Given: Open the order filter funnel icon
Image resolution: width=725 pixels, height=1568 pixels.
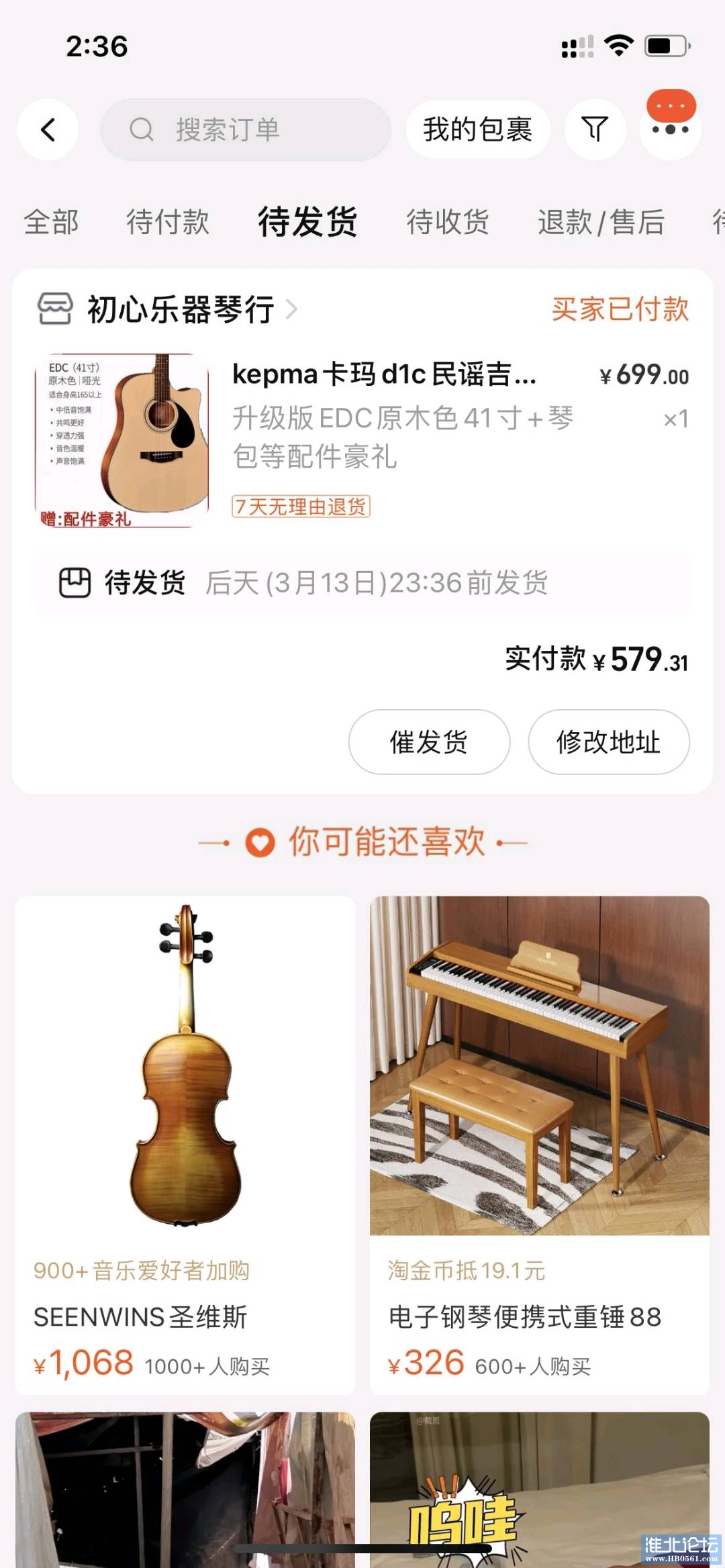Looking at the screenshot, I should click(595, 129).
